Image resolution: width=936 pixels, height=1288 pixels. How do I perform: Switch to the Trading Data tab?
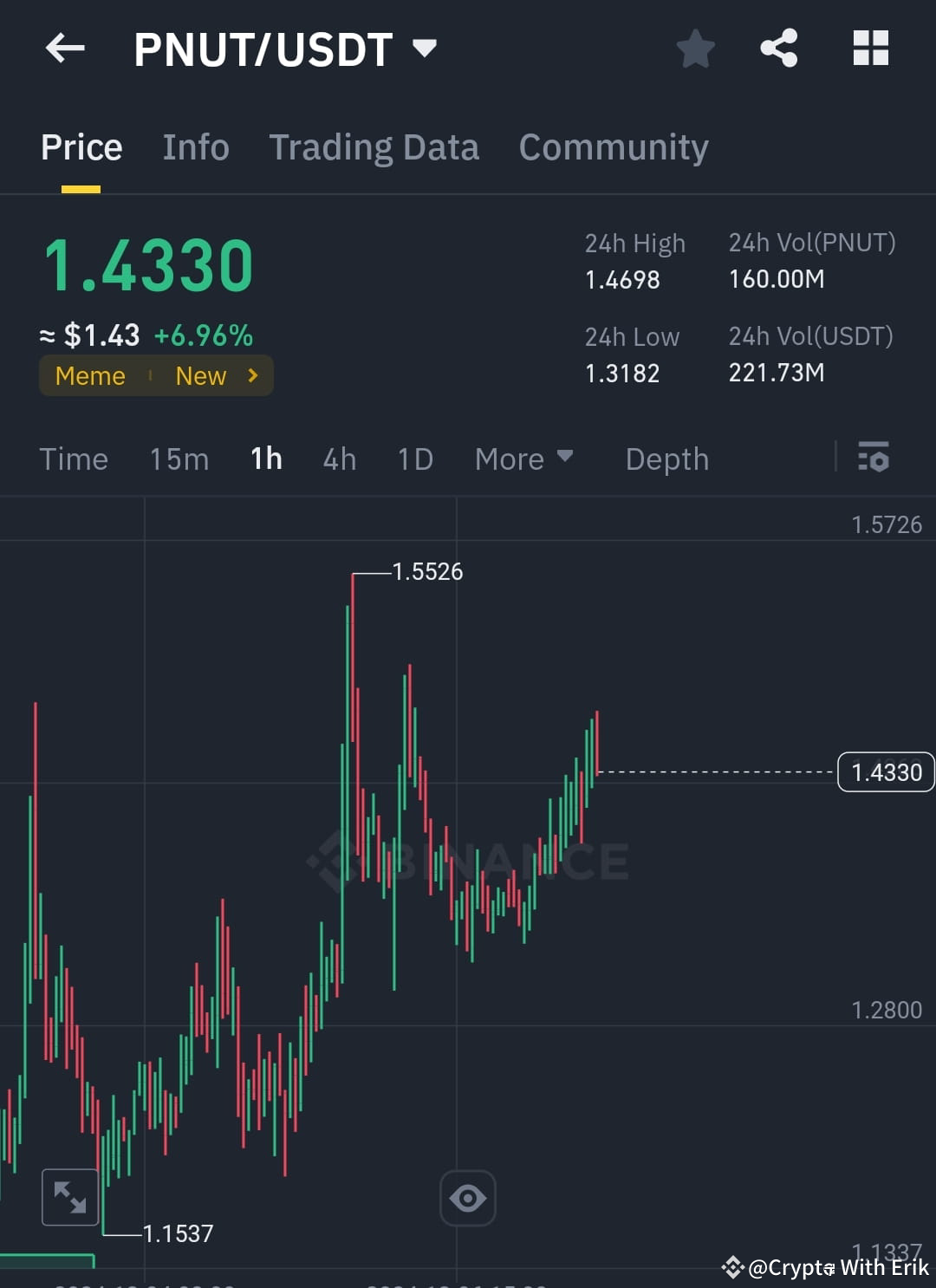tap(374, 147)
